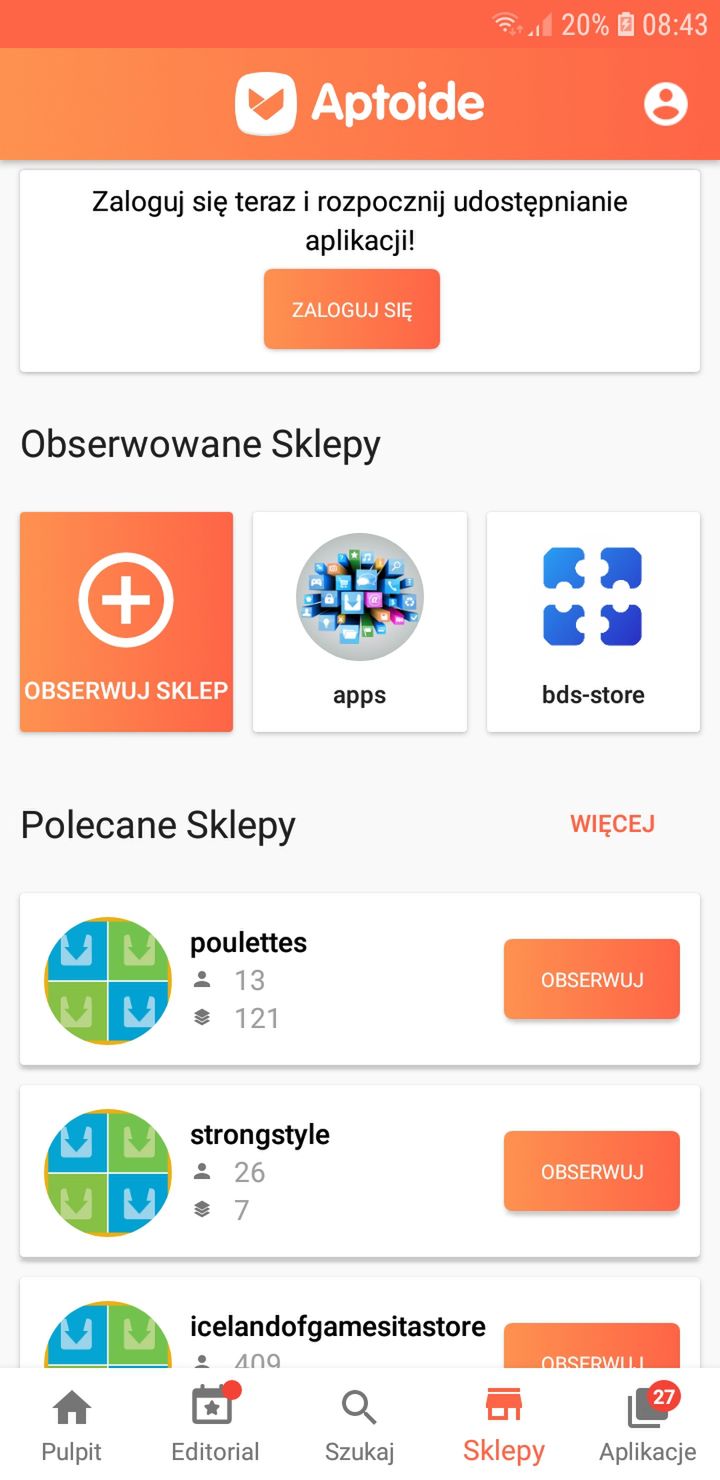
Task: Tap the ZALOGUJ SIĘ login button
Action: pos(352,309)
